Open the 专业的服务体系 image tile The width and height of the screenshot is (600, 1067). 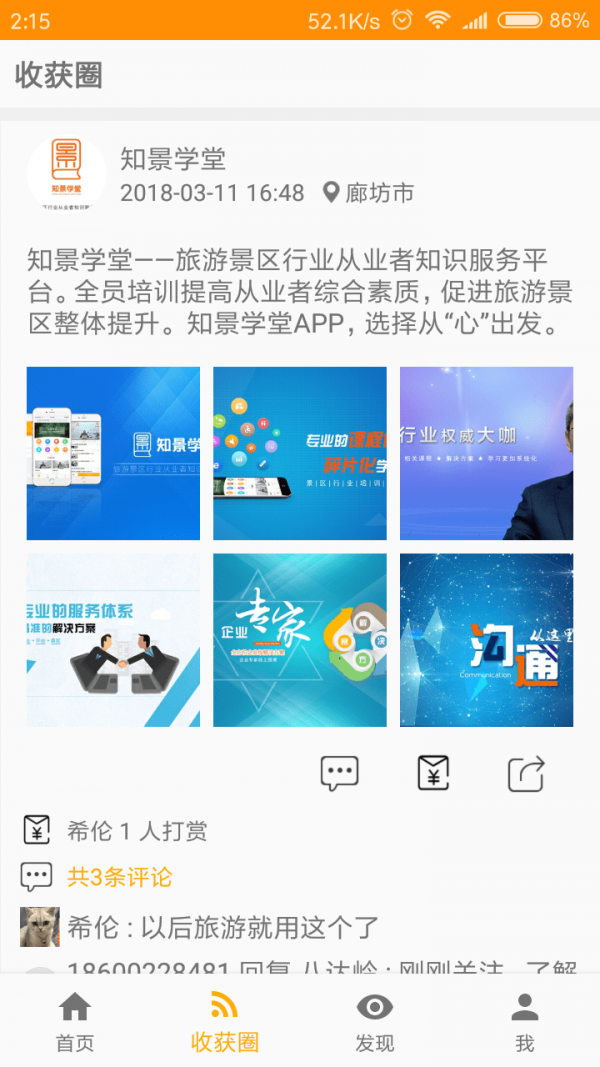click(x=113, y=640)
